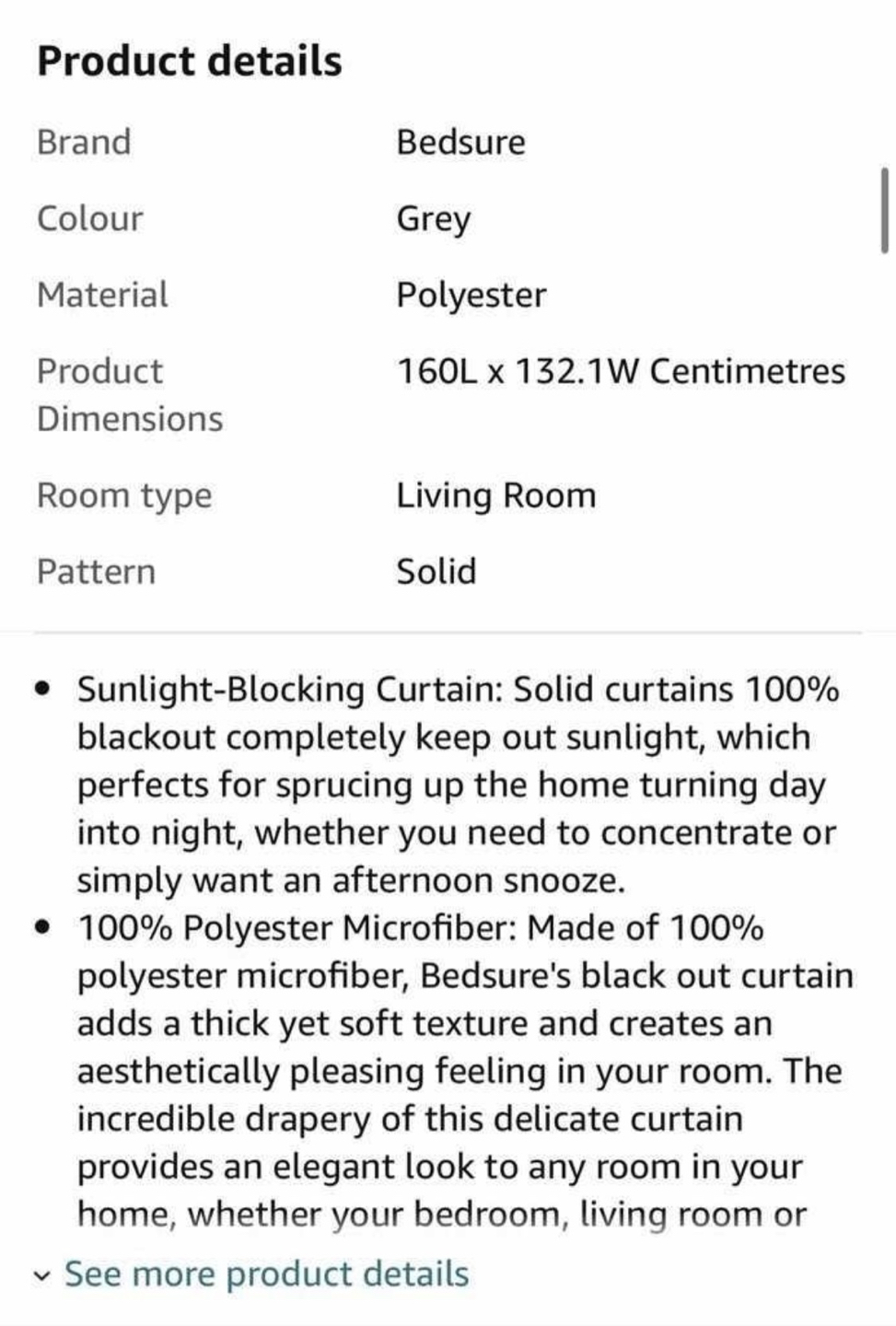Click the first bullet point marker
The height and width of the screenshot is (1326, 896).
pos(42,687)
